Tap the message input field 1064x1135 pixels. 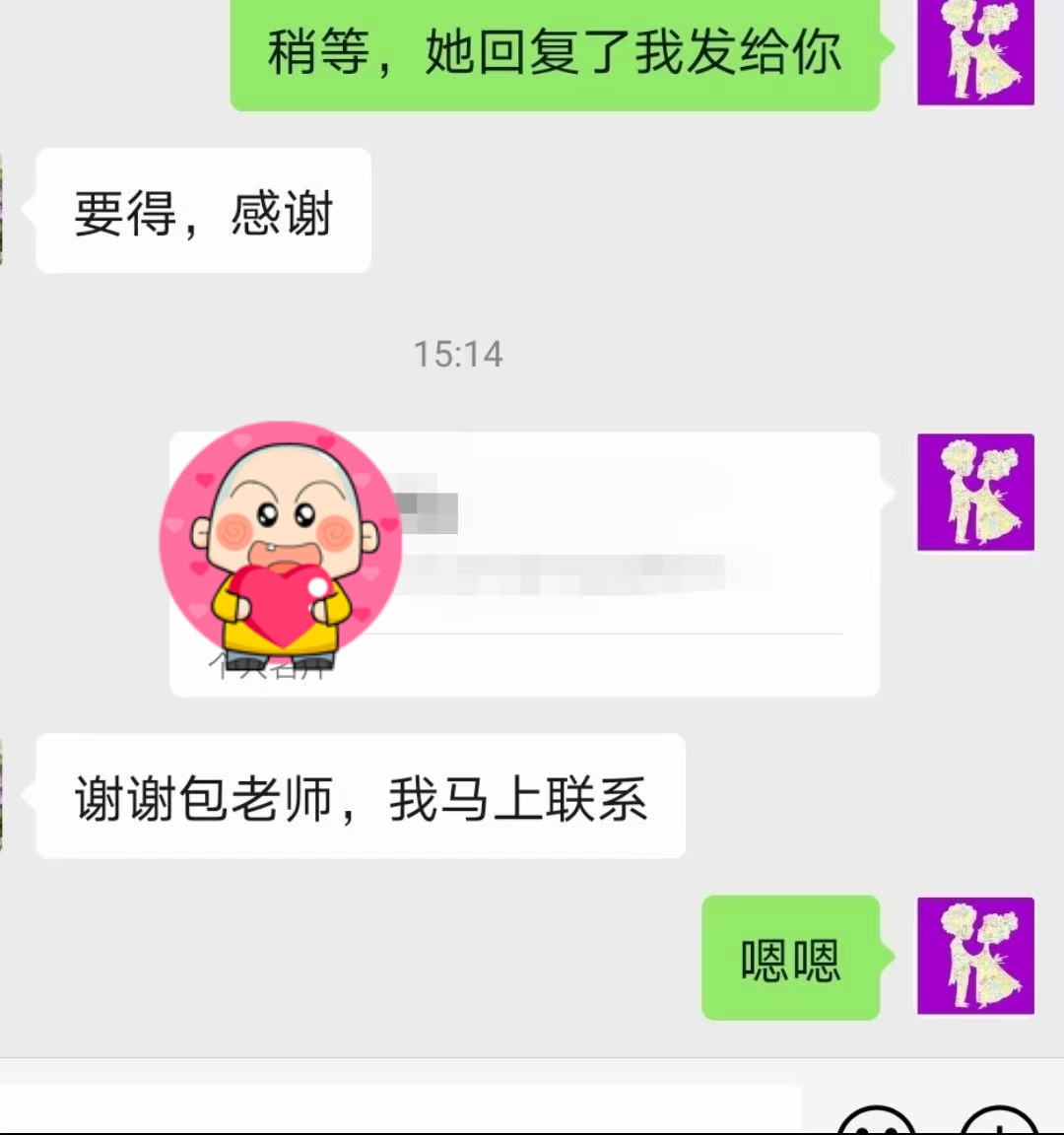click(399, 1111)
